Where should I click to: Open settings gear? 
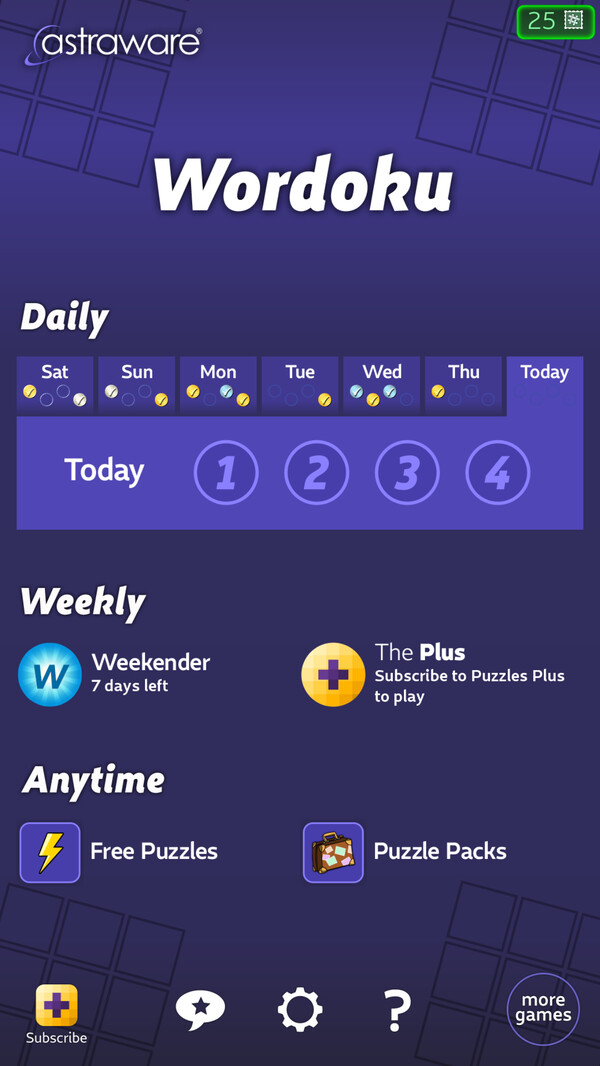(300, 1010)
